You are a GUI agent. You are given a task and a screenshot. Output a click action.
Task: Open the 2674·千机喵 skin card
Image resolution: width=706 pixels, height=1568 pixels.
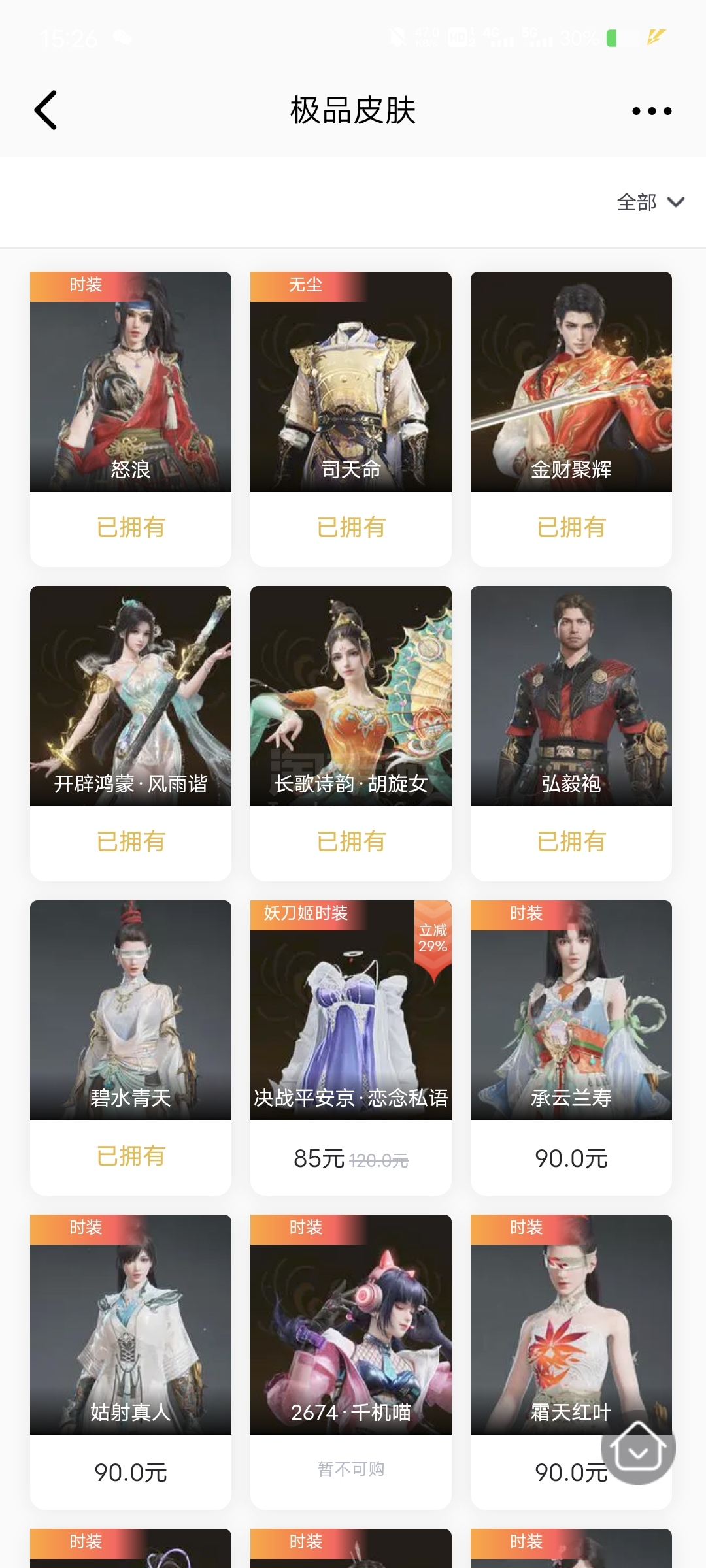click(351, 1362)
